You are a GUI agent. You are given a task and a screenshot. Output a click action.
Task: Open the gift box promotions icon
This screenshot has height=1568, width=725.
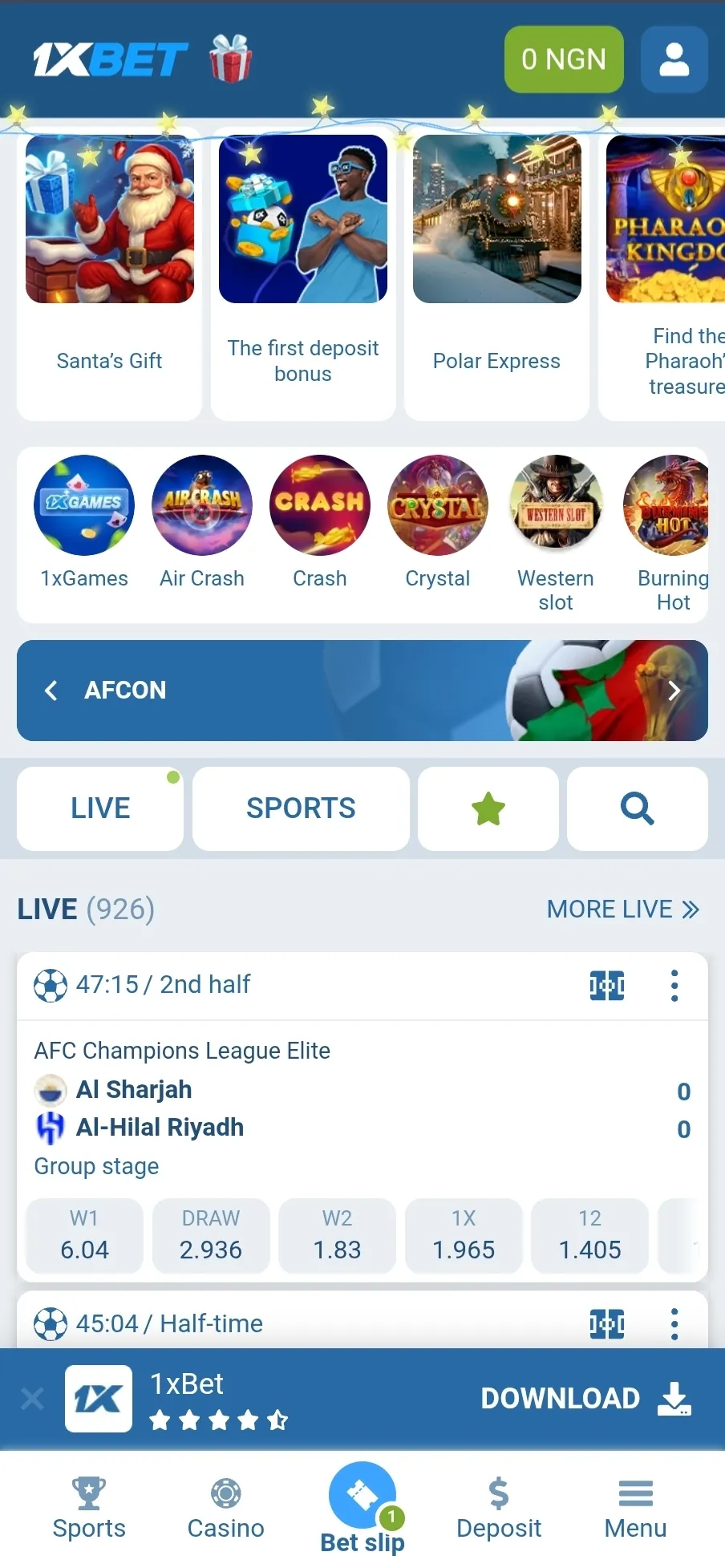[230, 59]
